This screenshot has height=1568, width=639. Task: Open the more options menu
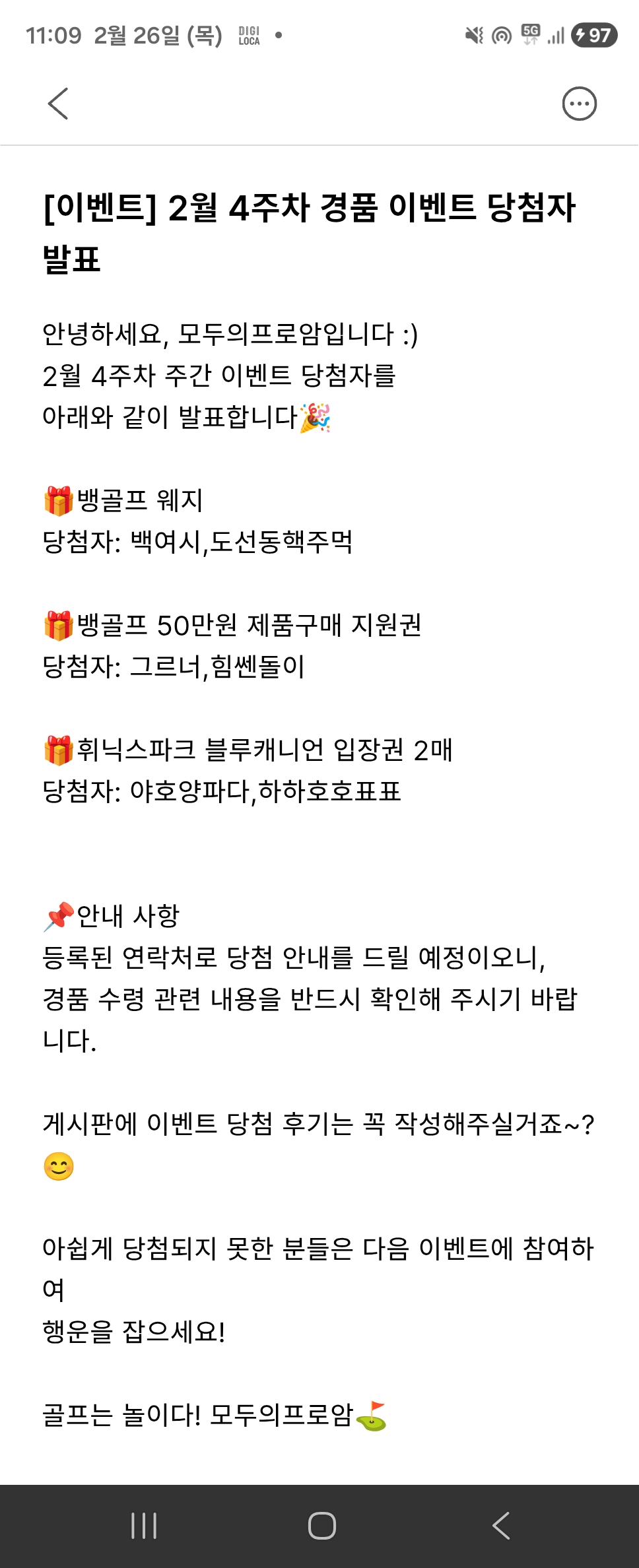(579, 104)
